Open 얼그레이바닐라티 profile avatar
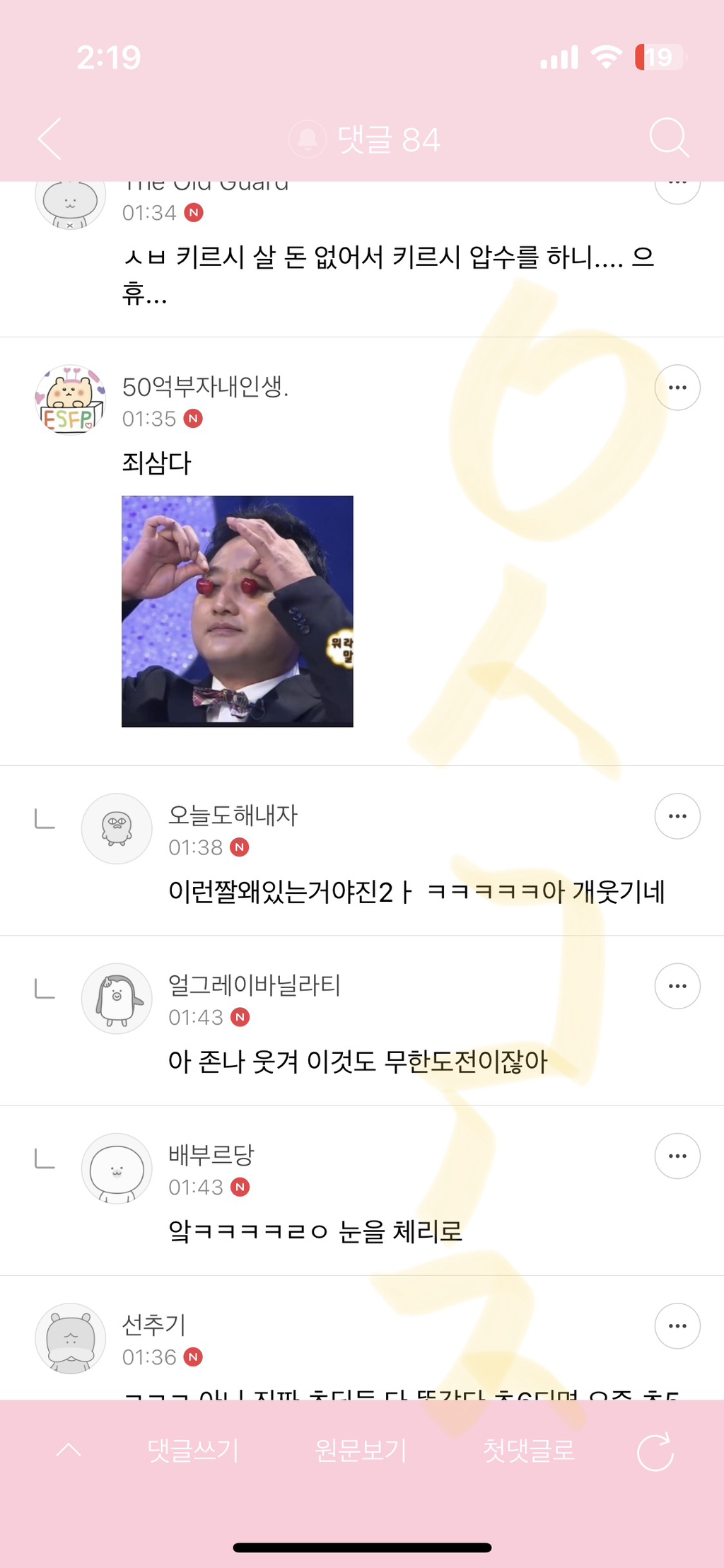 click(x=117, y=998)
